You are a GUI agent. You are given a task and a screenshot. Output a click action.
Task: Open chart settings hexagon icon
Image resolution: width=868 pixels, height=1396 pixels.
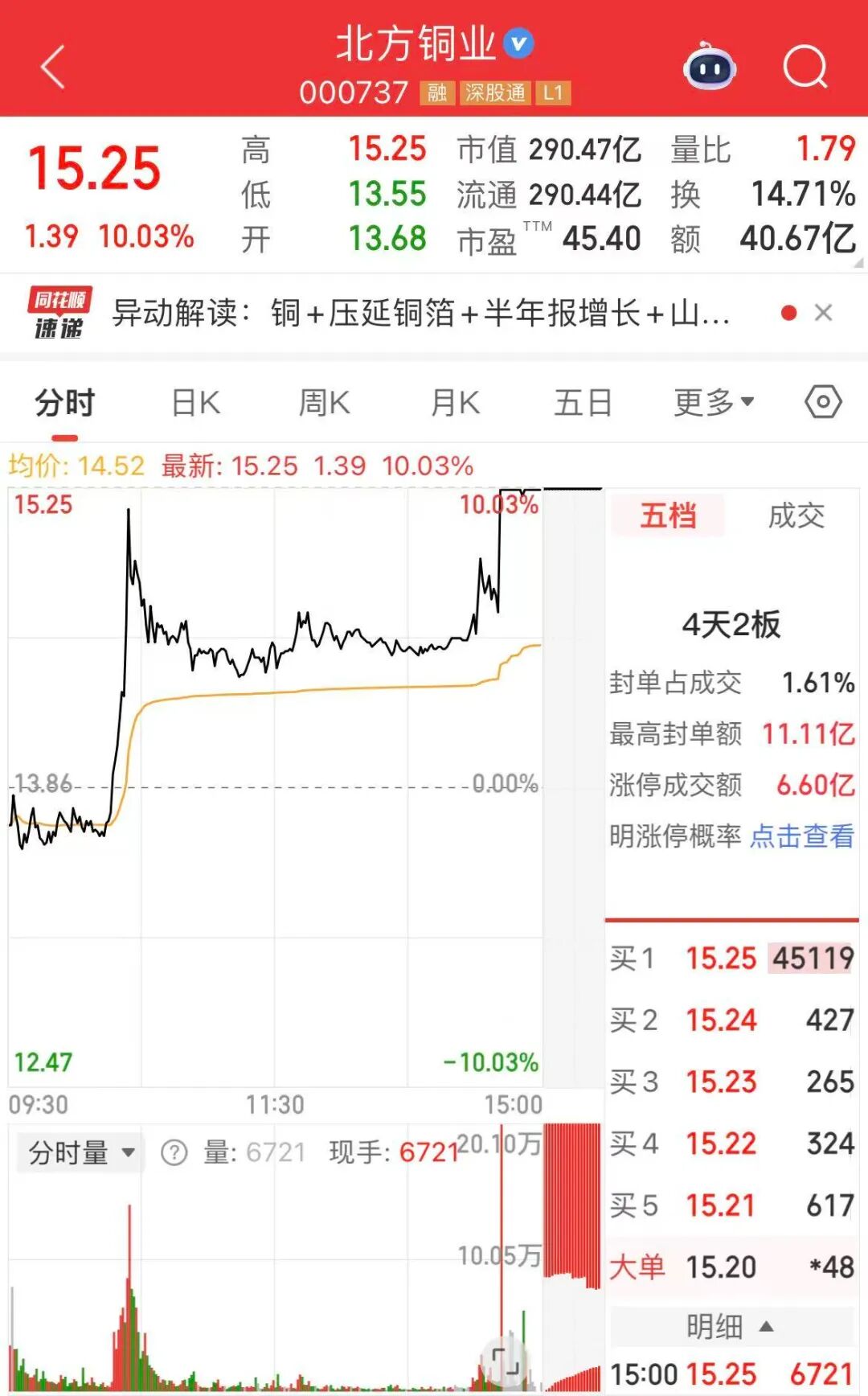click(x=824, y=401)
